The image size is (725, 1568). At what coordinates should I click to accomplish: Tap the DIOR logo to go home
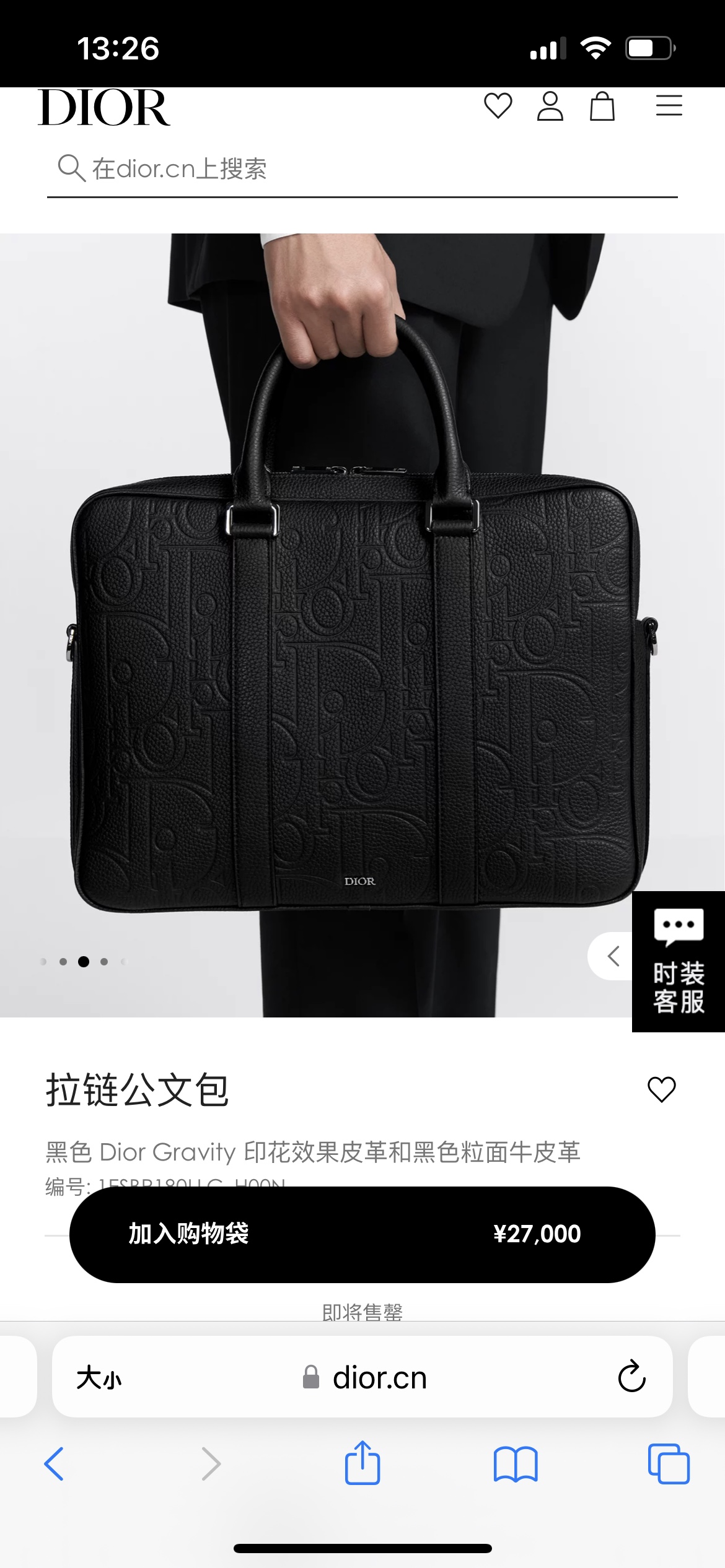[x=104, y=108]
